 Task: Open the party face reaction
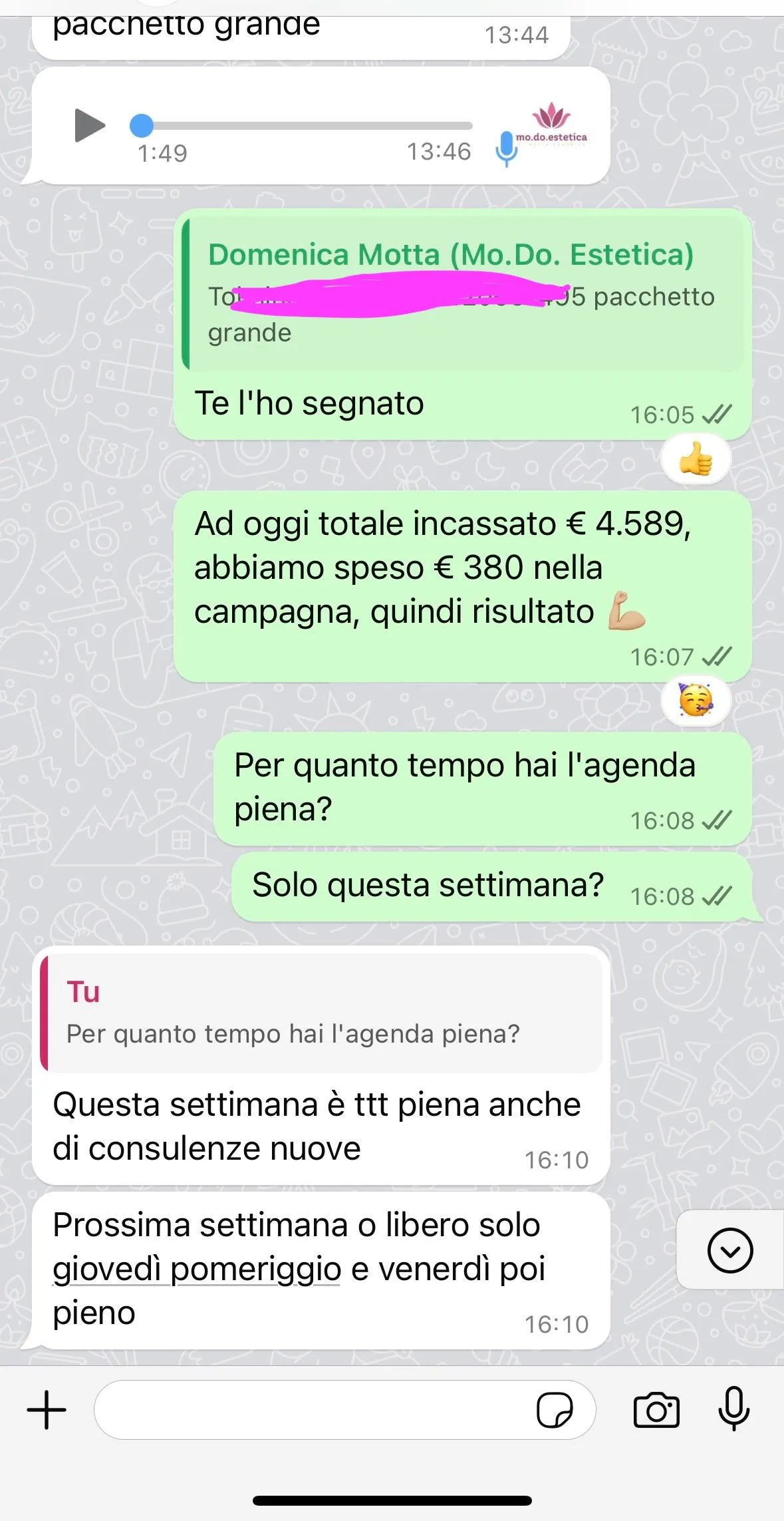point(696,701)
